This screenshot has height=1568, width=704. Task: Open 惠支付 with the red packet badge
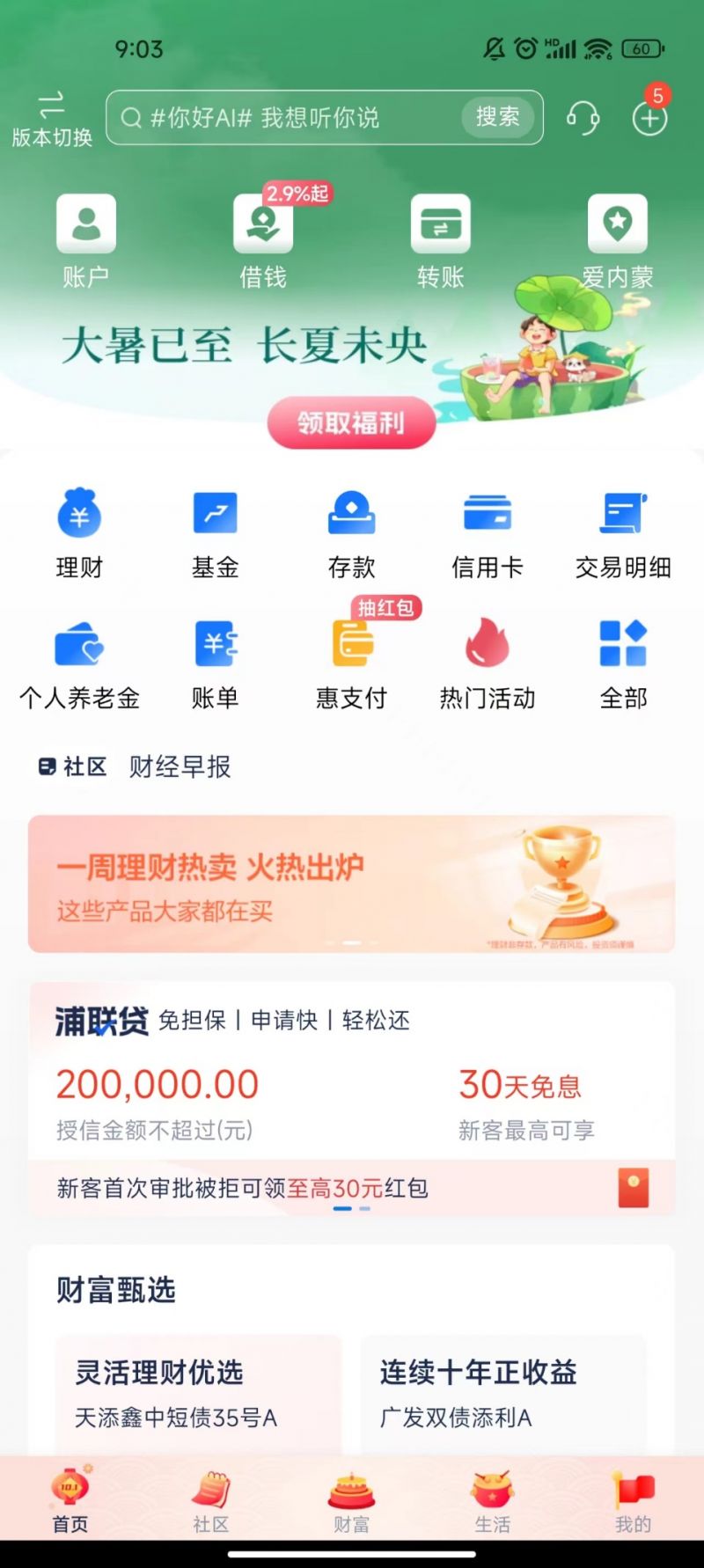351,660
